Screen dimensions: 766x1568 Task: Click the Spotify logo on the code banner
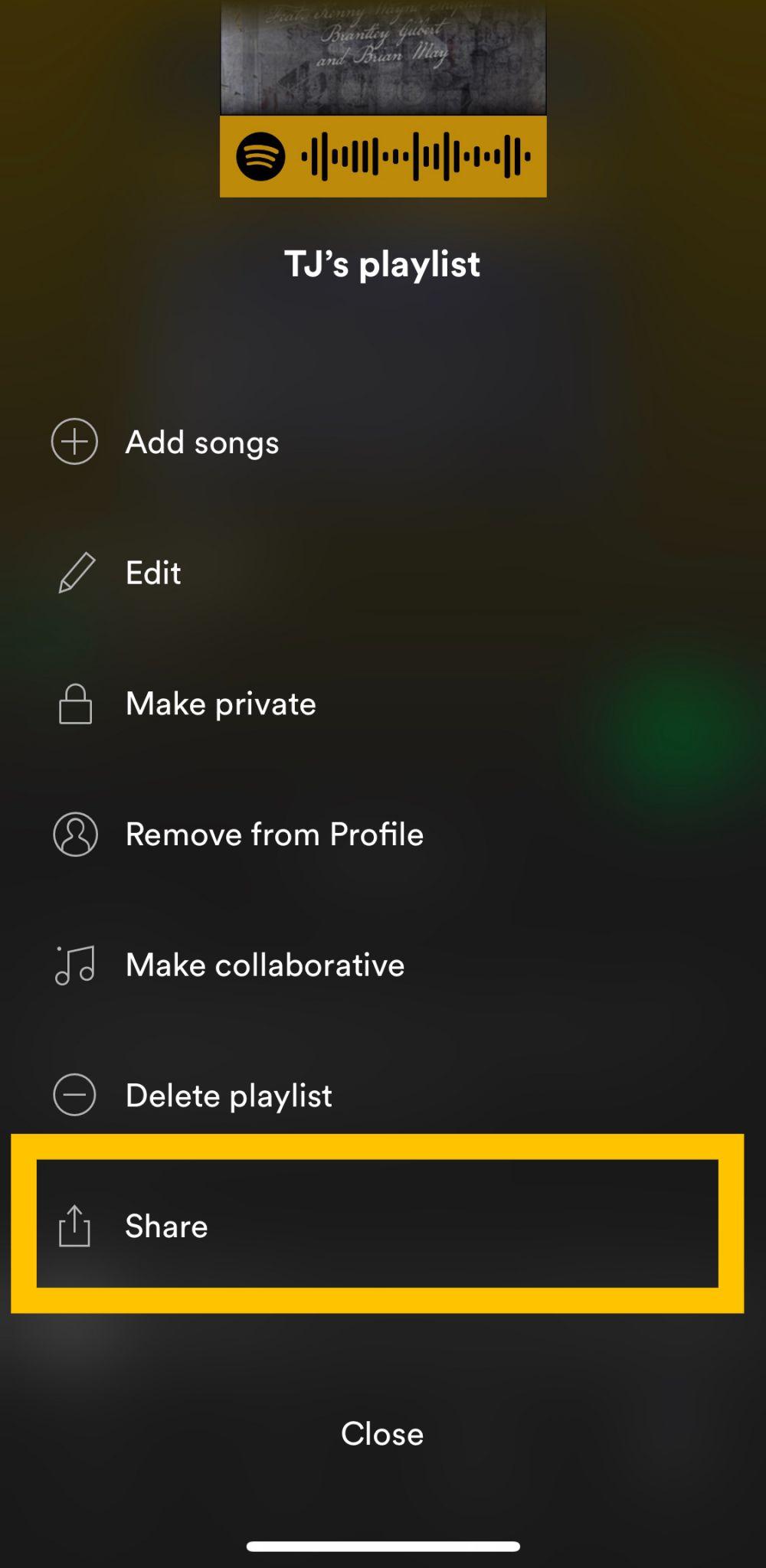click(260, 155)
